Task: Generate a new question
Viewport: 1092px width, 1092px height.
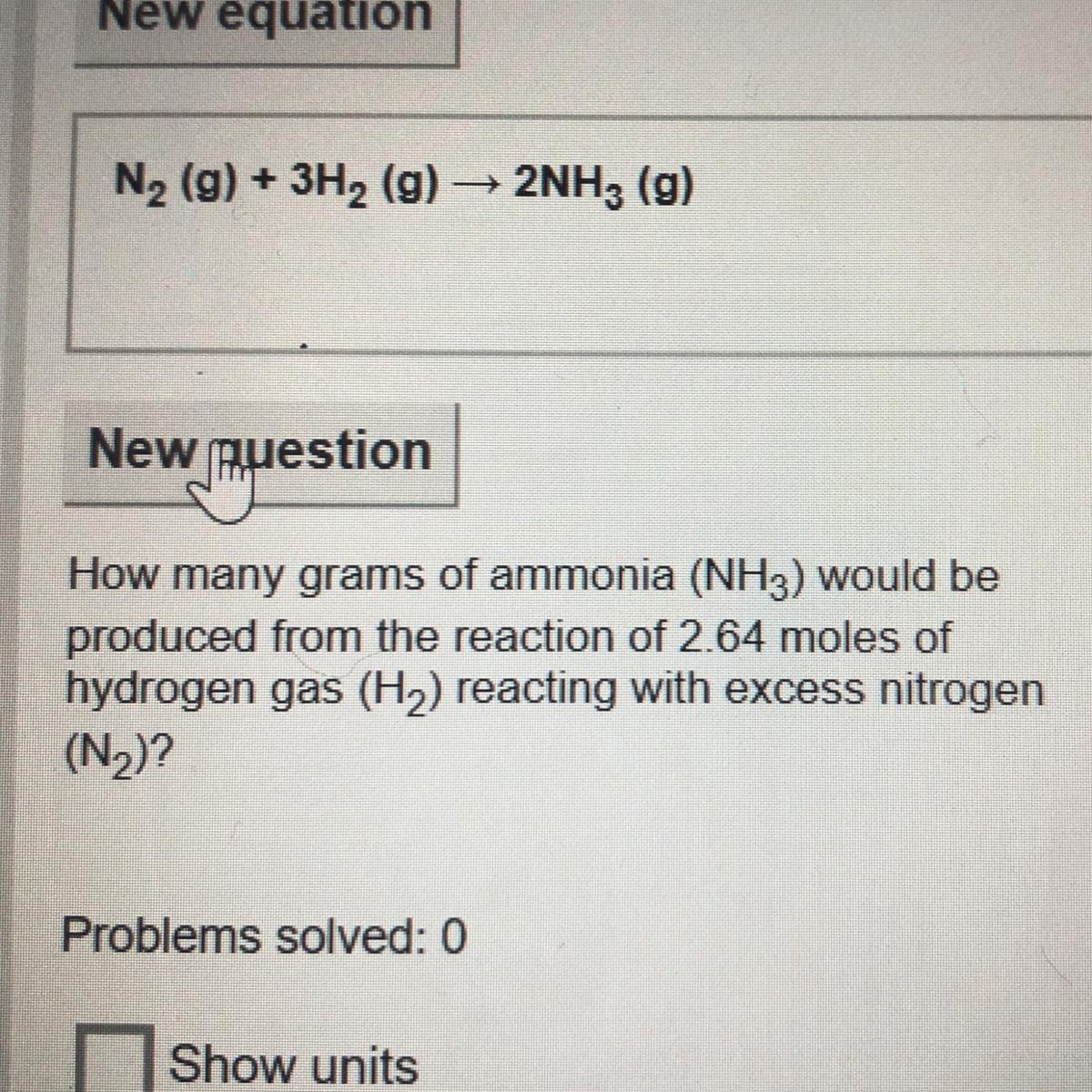Action: [x=262, y=453]
